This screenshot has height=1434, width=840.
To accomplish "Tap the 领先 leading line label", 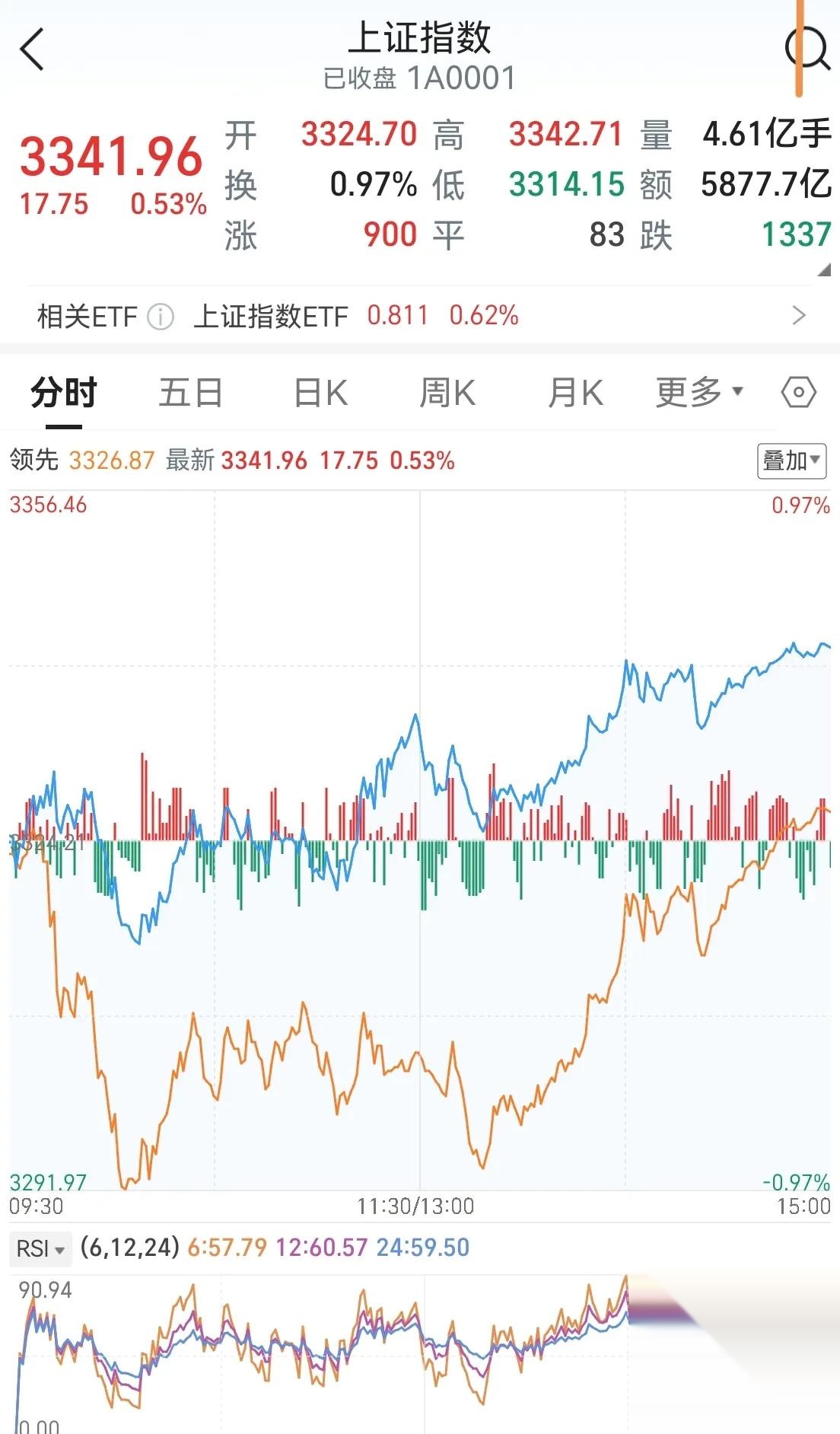I will [x=33, y=460].
